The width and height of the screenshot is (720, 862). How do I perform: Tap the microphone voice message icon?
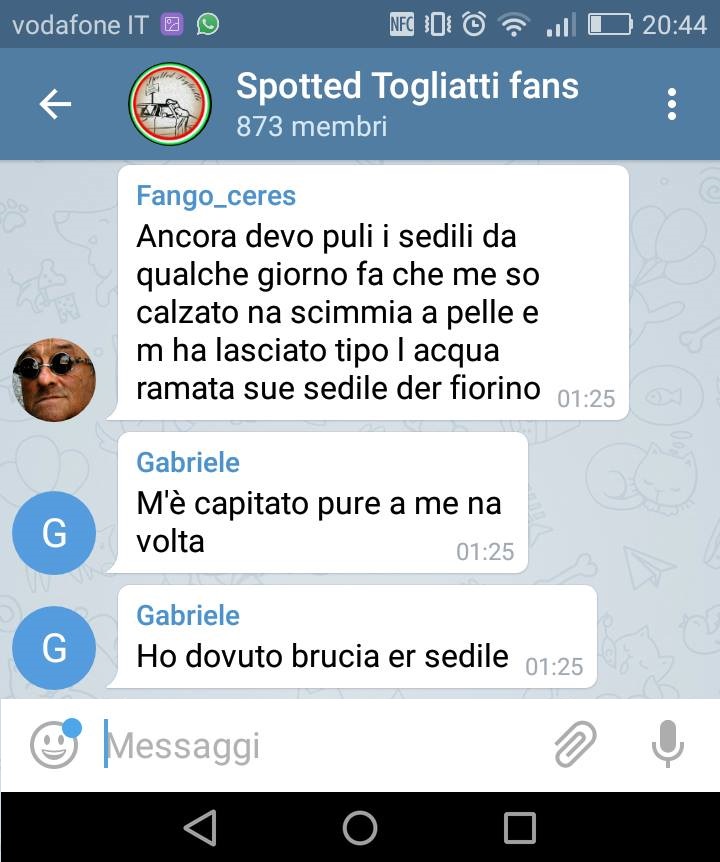click(667, 745)
